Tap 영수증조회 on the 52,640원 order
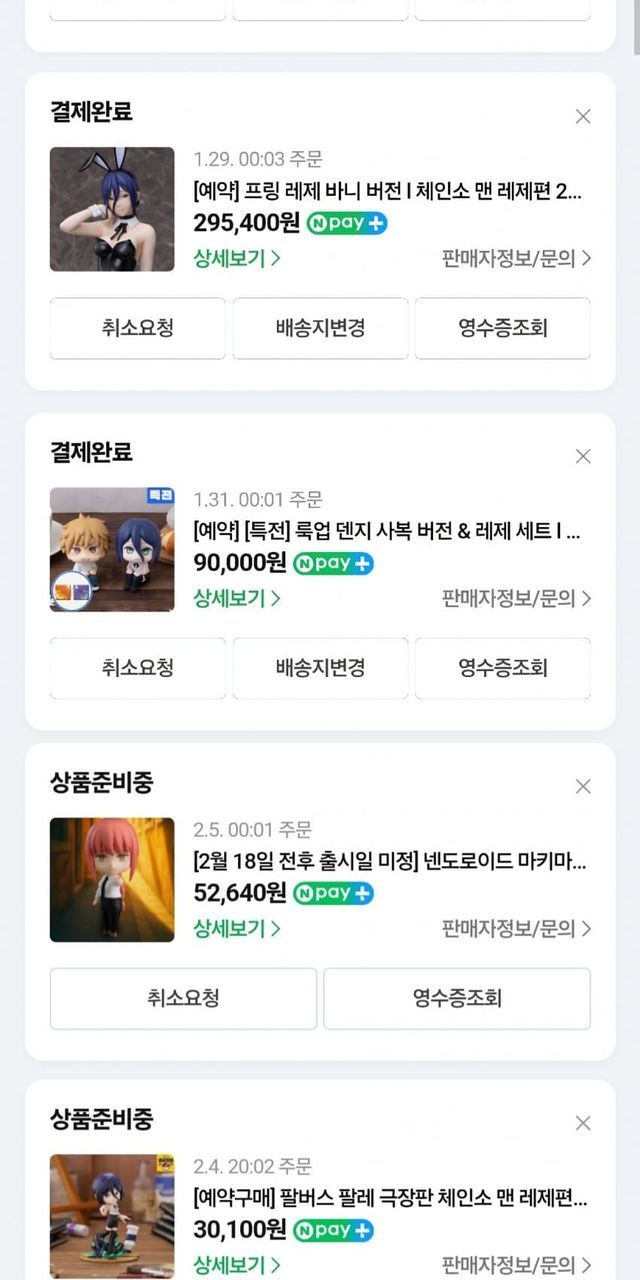Screen dimensions: 640x1280 pos(457,998)
